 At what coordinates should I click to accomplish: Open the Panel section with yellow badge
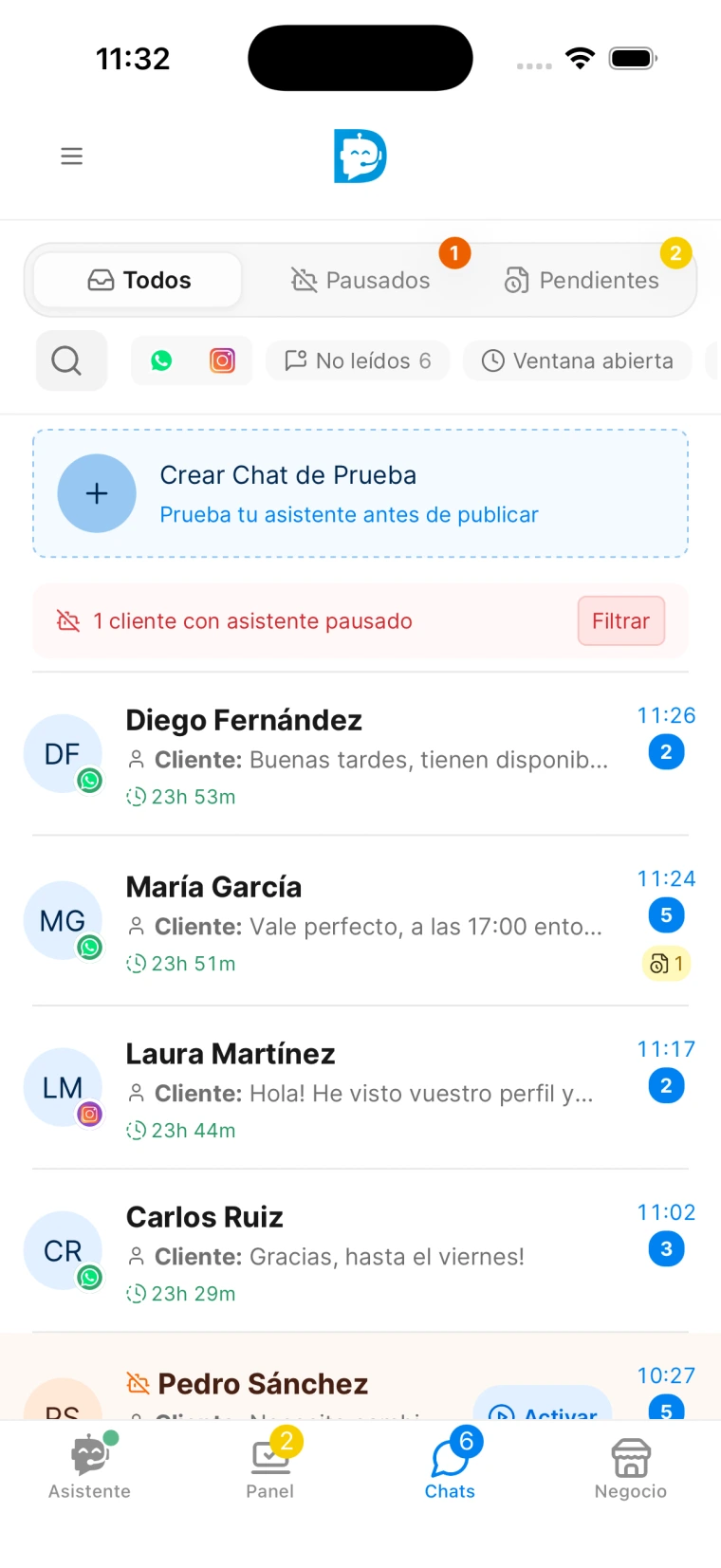click(x=269, y=1466)
